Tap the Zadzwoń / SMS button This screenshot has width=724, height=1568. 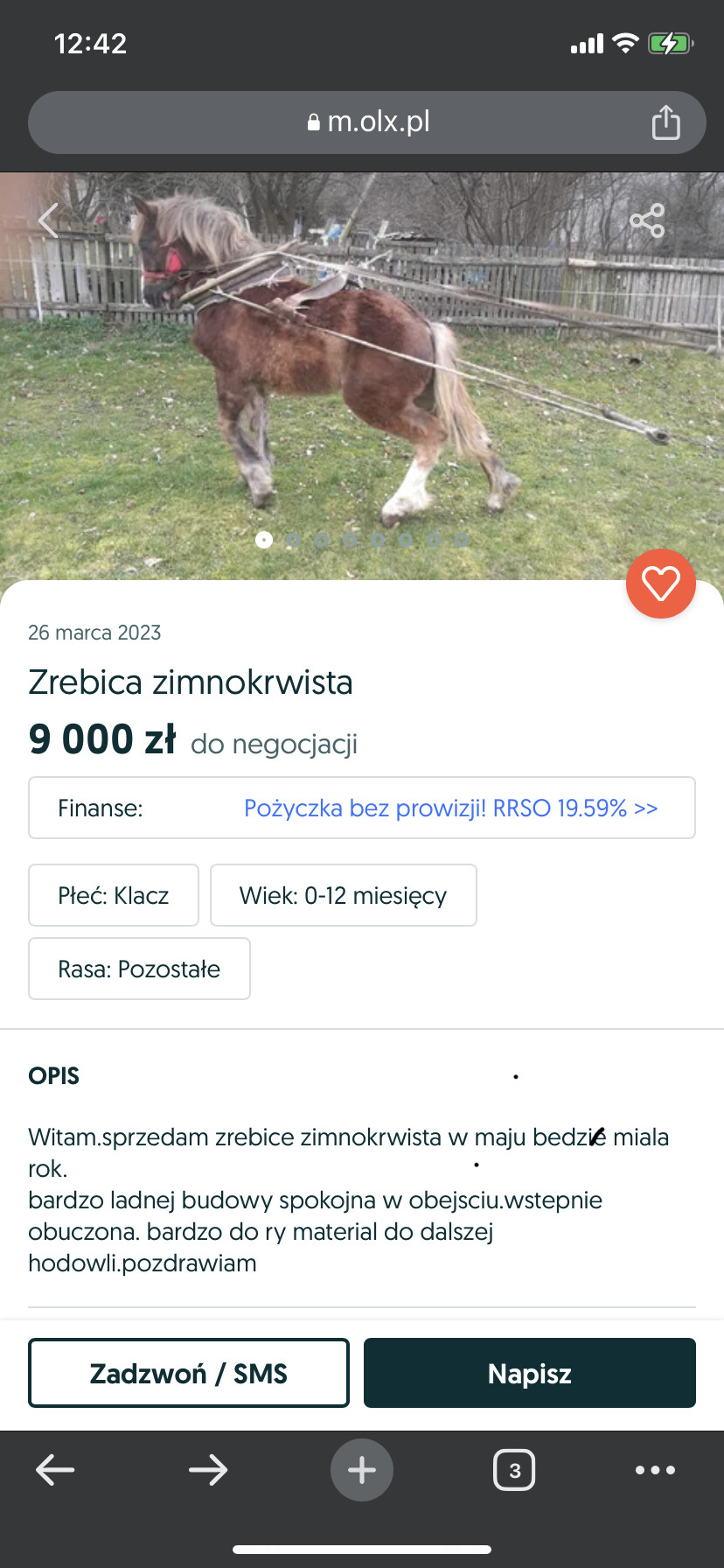point(189,1373)
